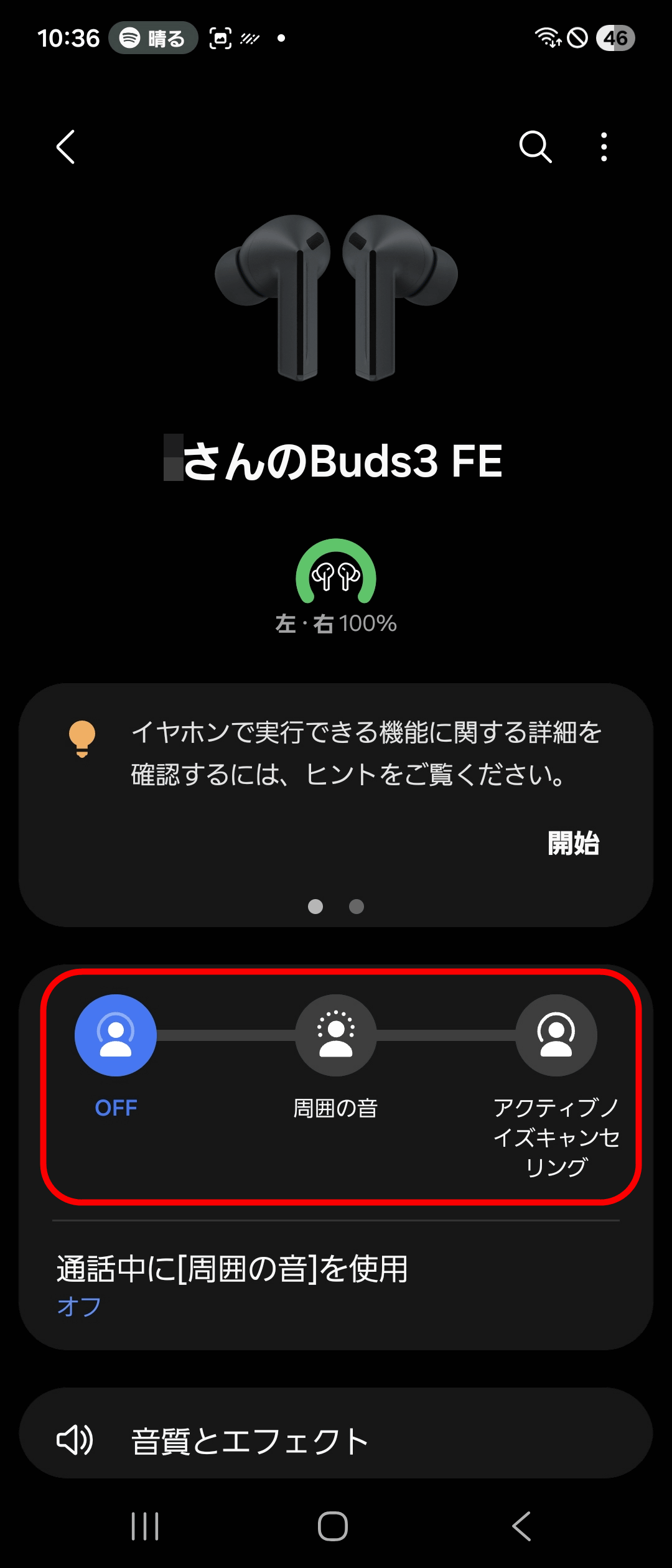Image resolution: width=672 pixels, height=1568 pixels.
Task: Tap 開始 to view earbud hints
Action: click(573, 844)
